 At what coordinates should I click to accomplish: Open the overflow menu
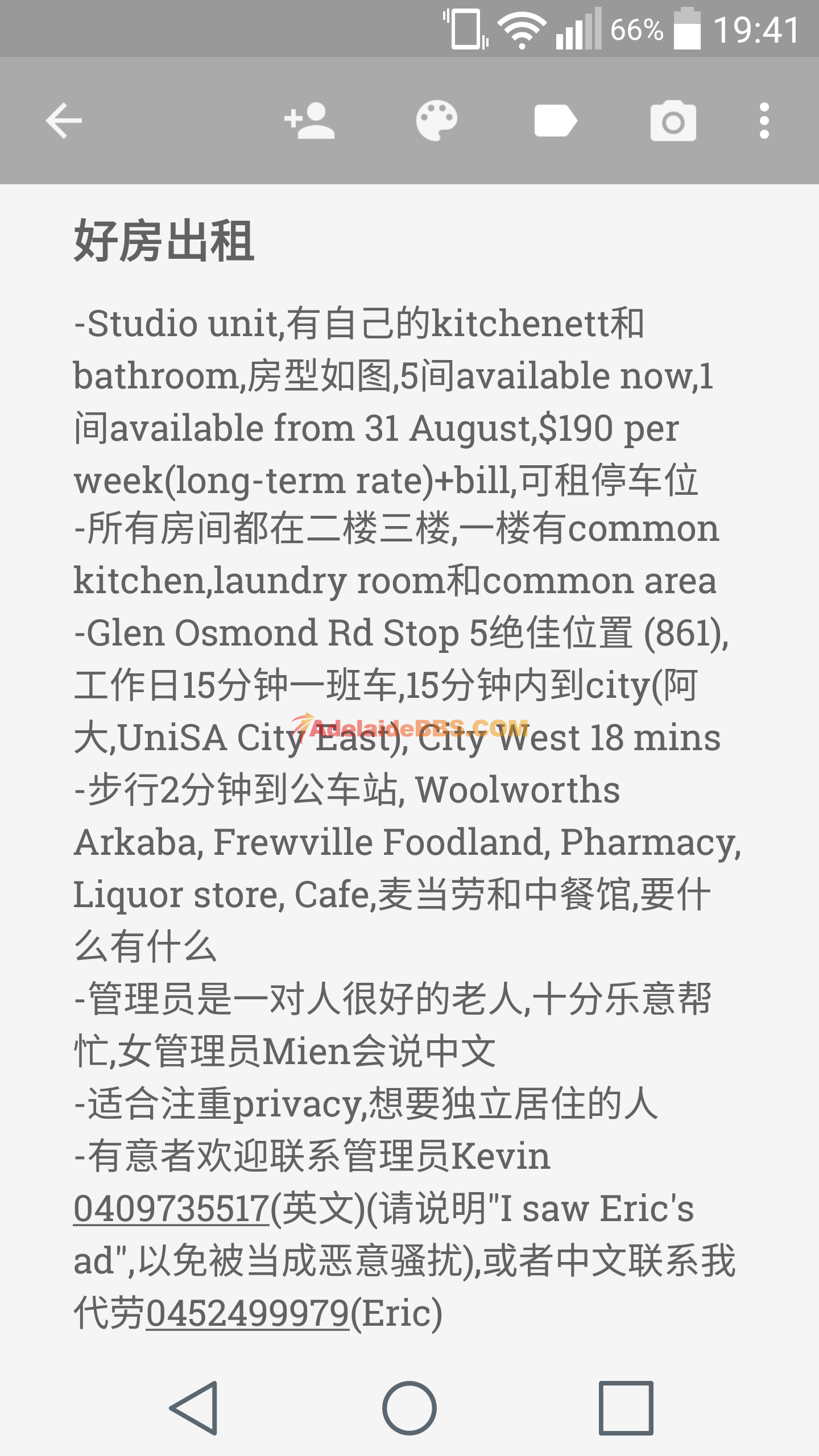click(764, 121)
